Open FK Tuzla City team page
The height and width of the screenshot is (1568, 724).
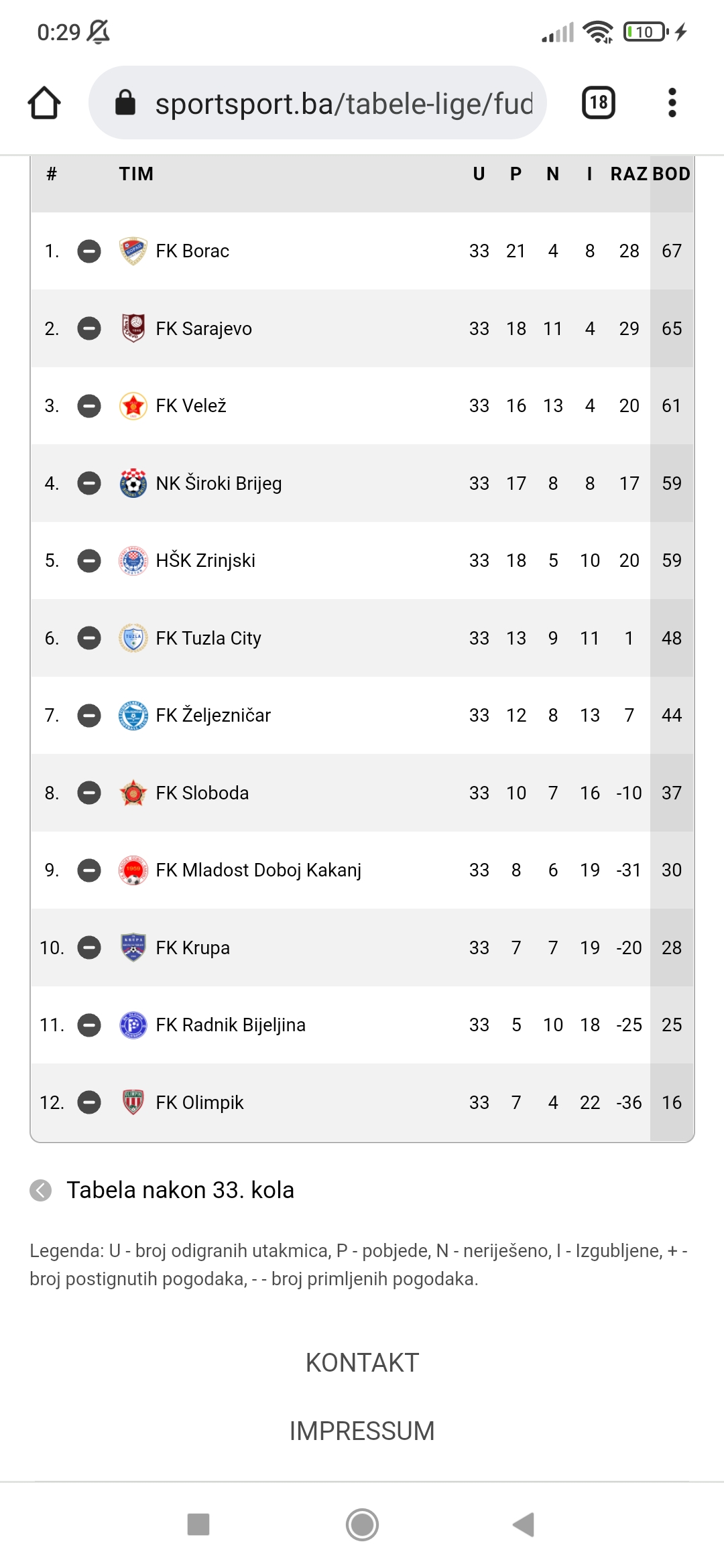tap(208, 638)
